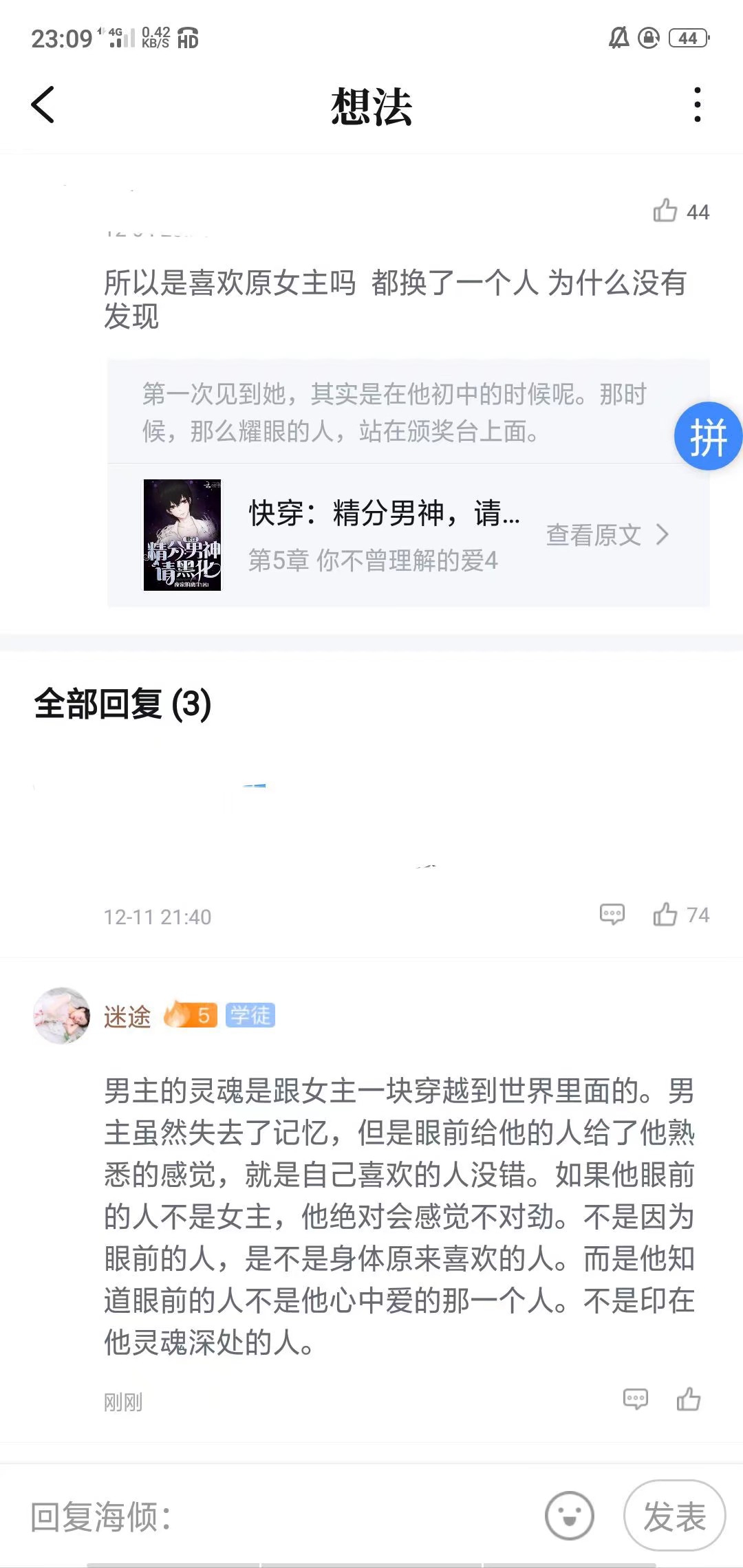Open 迷途's profile avatar
Viewport: 743px width, 1568px height.
(62, 1016)
